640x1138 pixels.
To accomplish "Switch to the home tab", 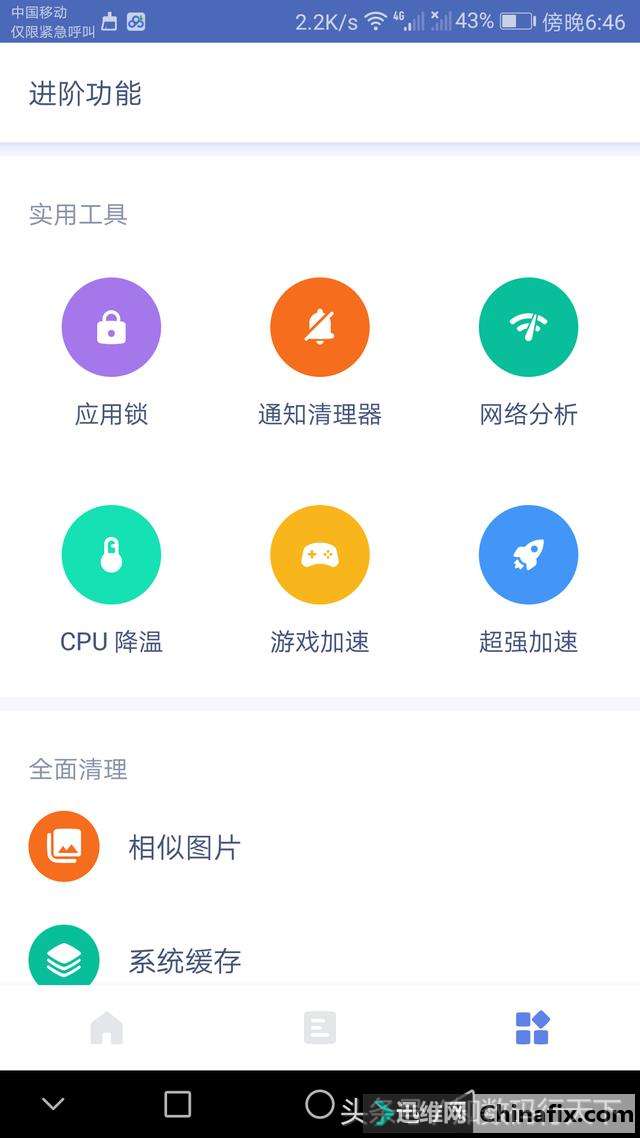I will click(107, 1028).
